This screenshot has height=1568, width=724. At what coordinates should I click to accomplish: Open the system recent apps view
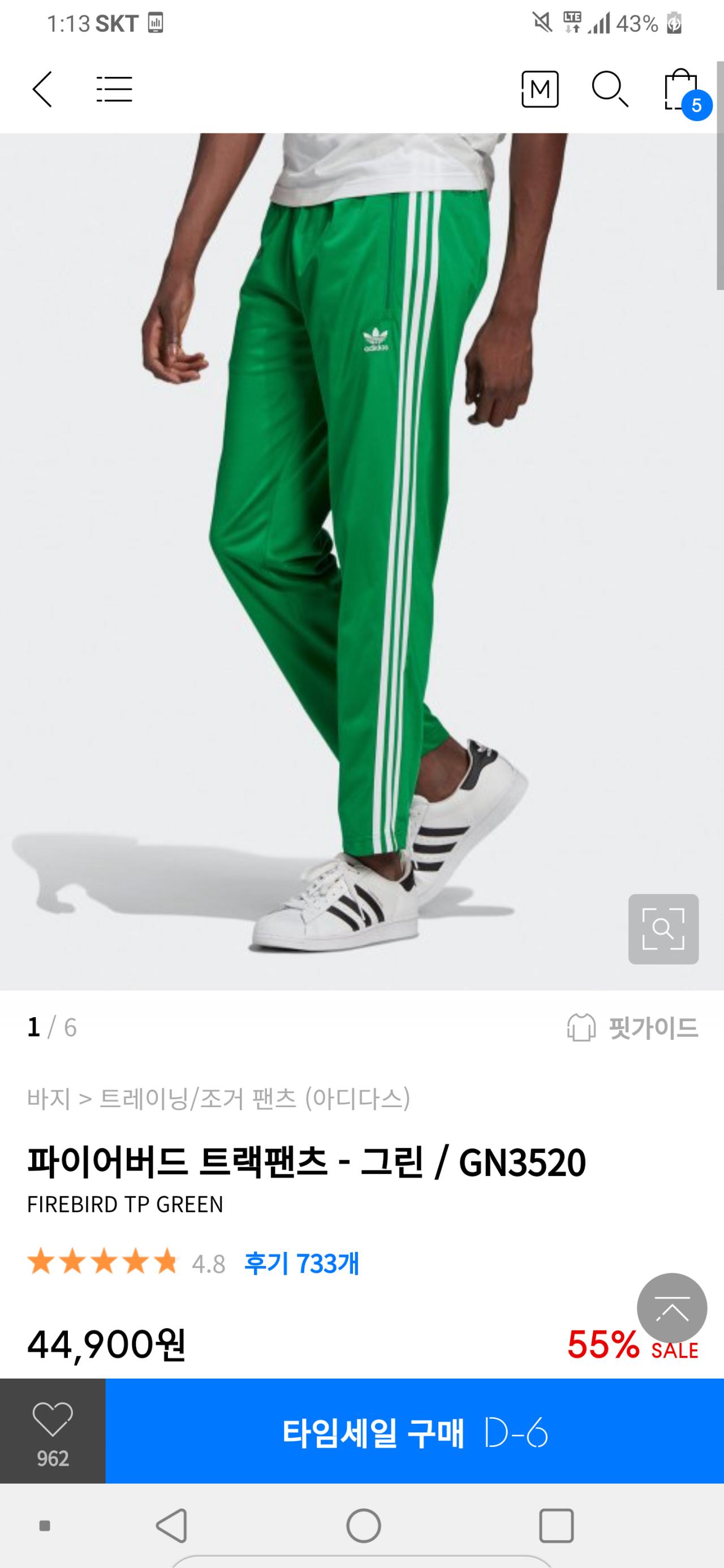click(x=556, y=1526)
